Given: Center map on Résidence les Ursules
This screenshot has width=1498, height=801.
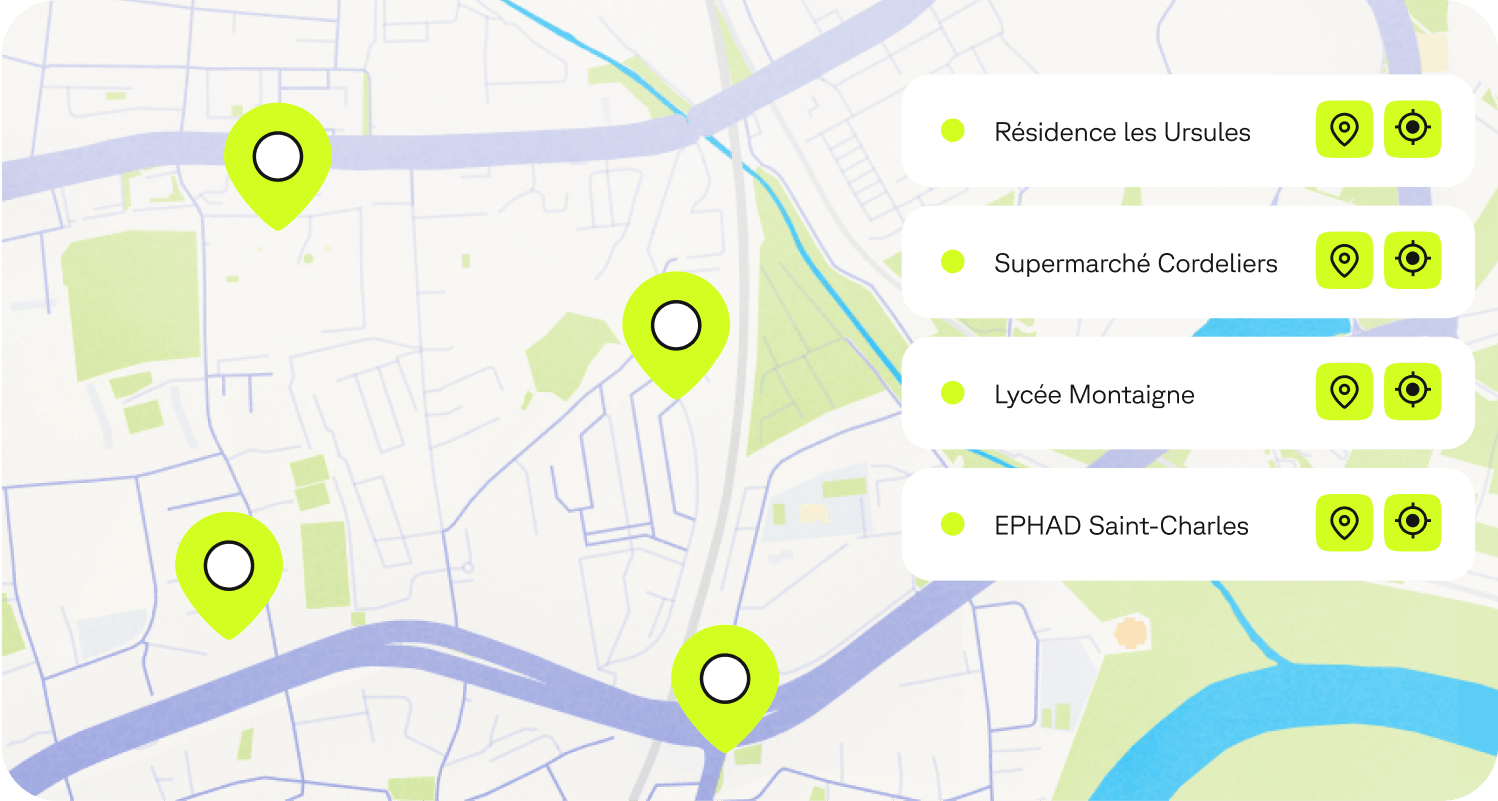Looking at the screenshot, I should tap(1412, 129).
